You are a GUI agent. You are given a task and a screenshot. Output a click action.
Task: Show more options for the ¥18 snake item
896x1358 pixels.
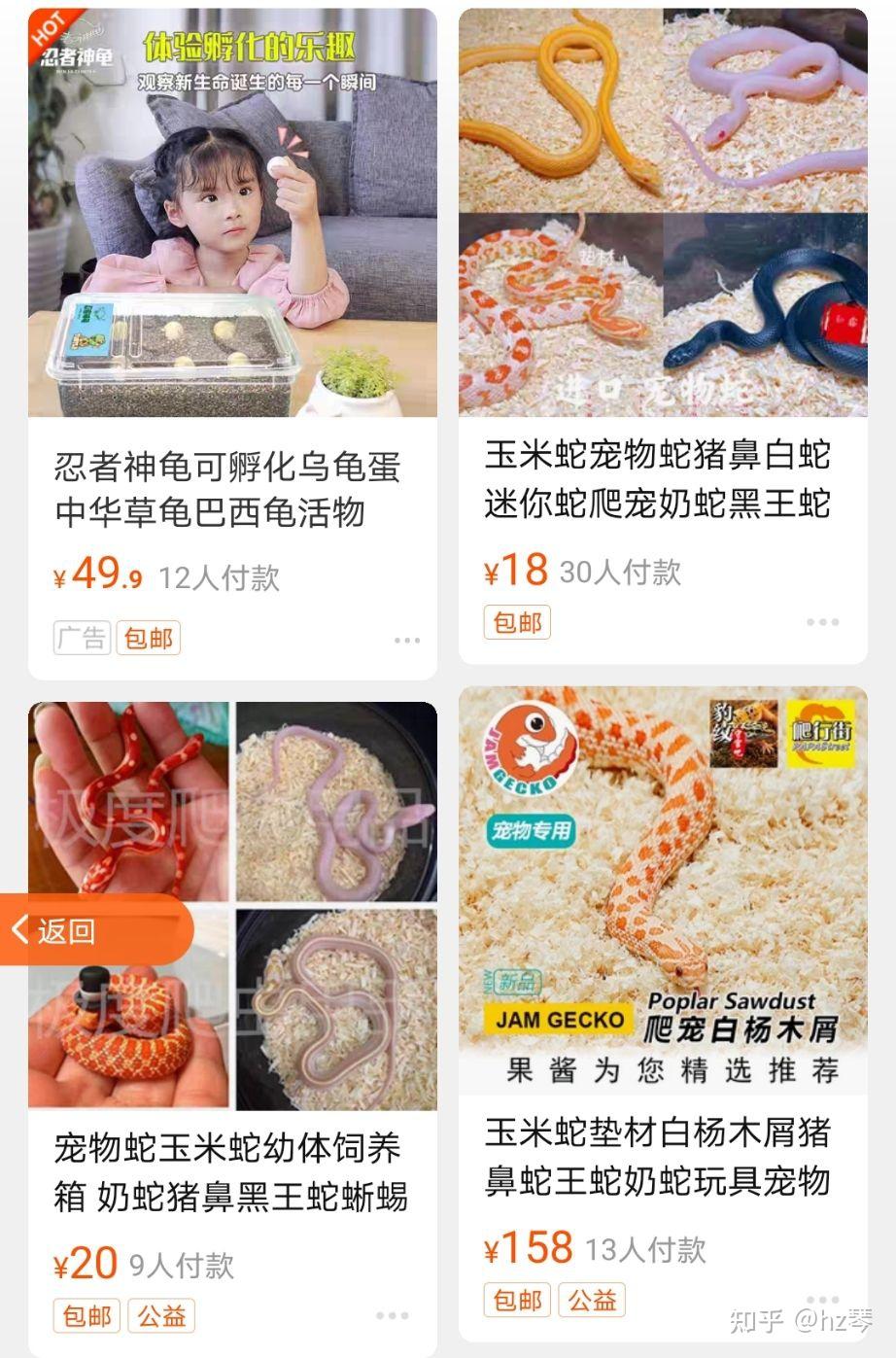pos(822,622)
